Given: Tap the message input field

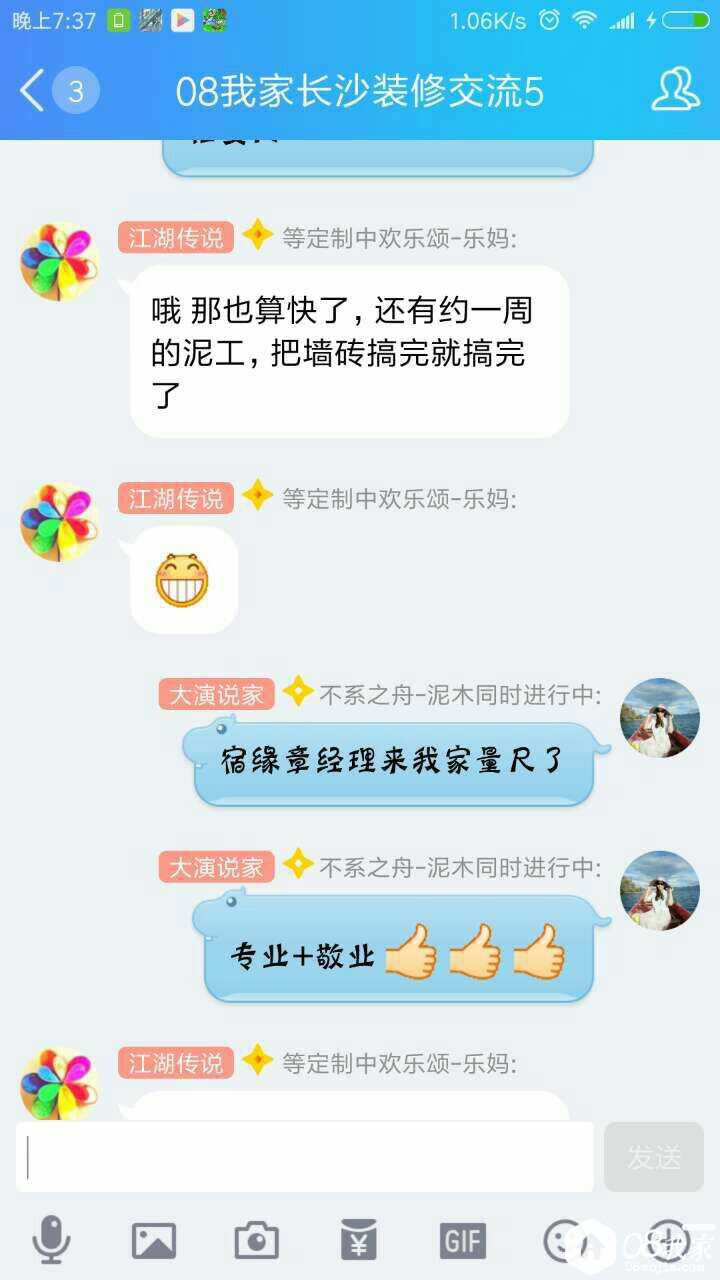Looking at the screenshot, I should pyautogui.click(x=305, y=1157).
